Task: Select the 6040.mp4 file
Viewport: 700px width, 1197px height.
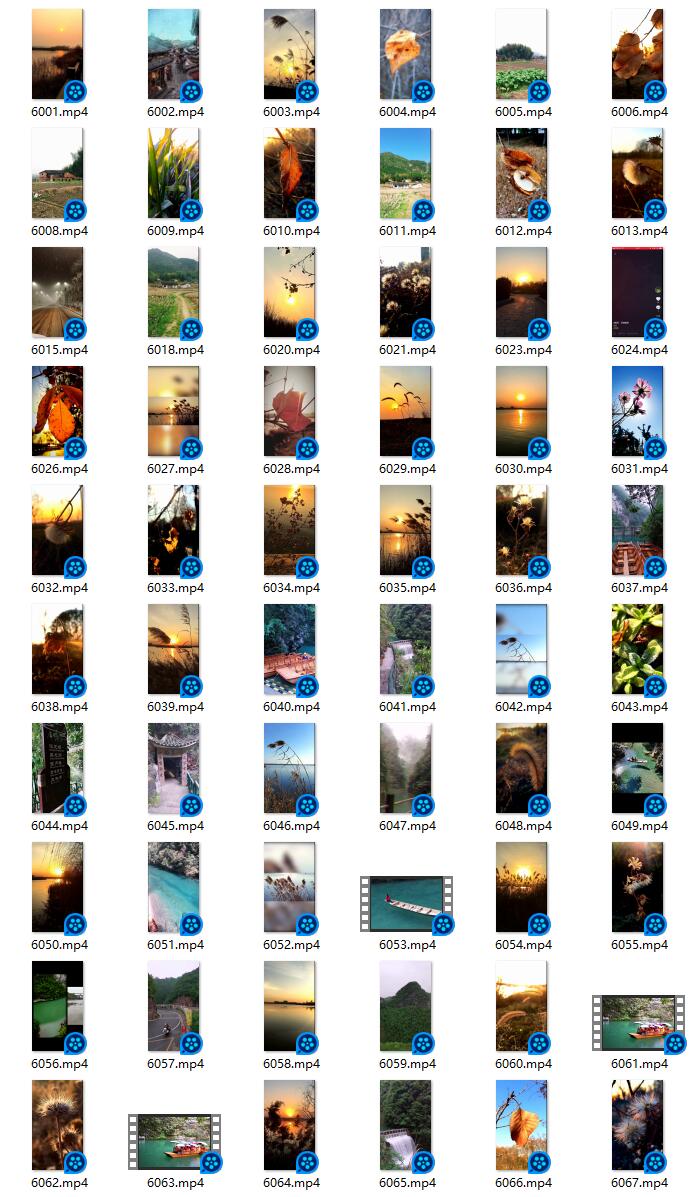Action: pyautogui.click(x=290, y=649)
